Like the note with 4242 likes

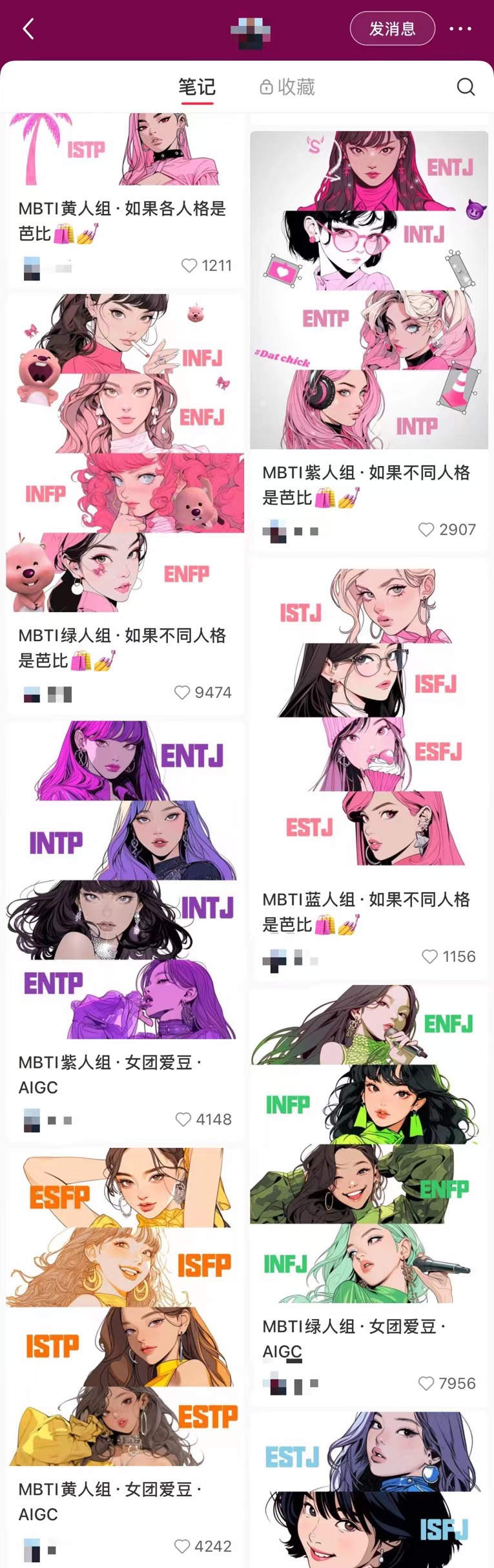(x=182, y=1547)
